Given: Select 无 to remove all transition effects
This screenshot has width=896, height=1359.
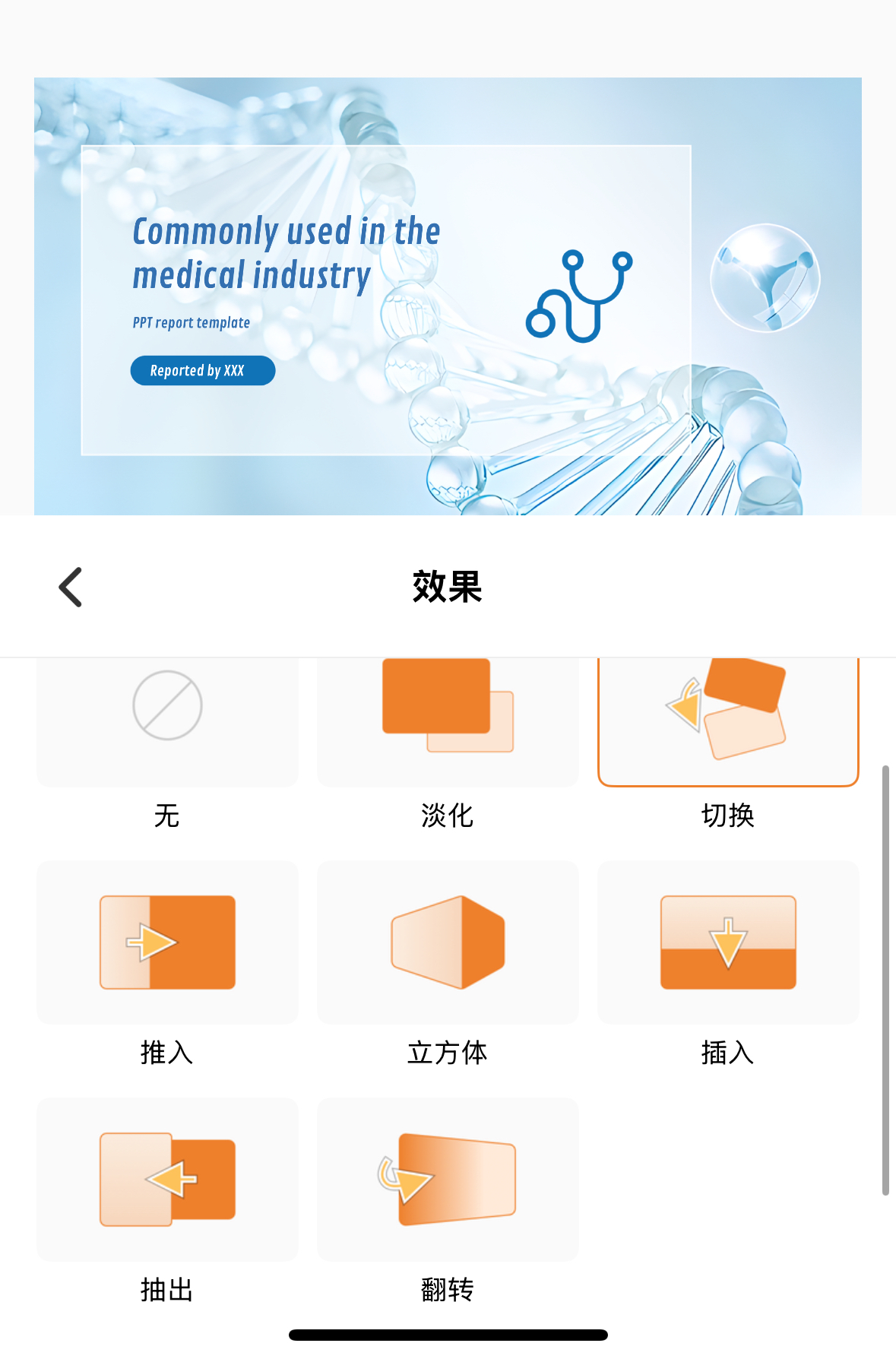Looking at the screenshot, I should pos(166,720).
